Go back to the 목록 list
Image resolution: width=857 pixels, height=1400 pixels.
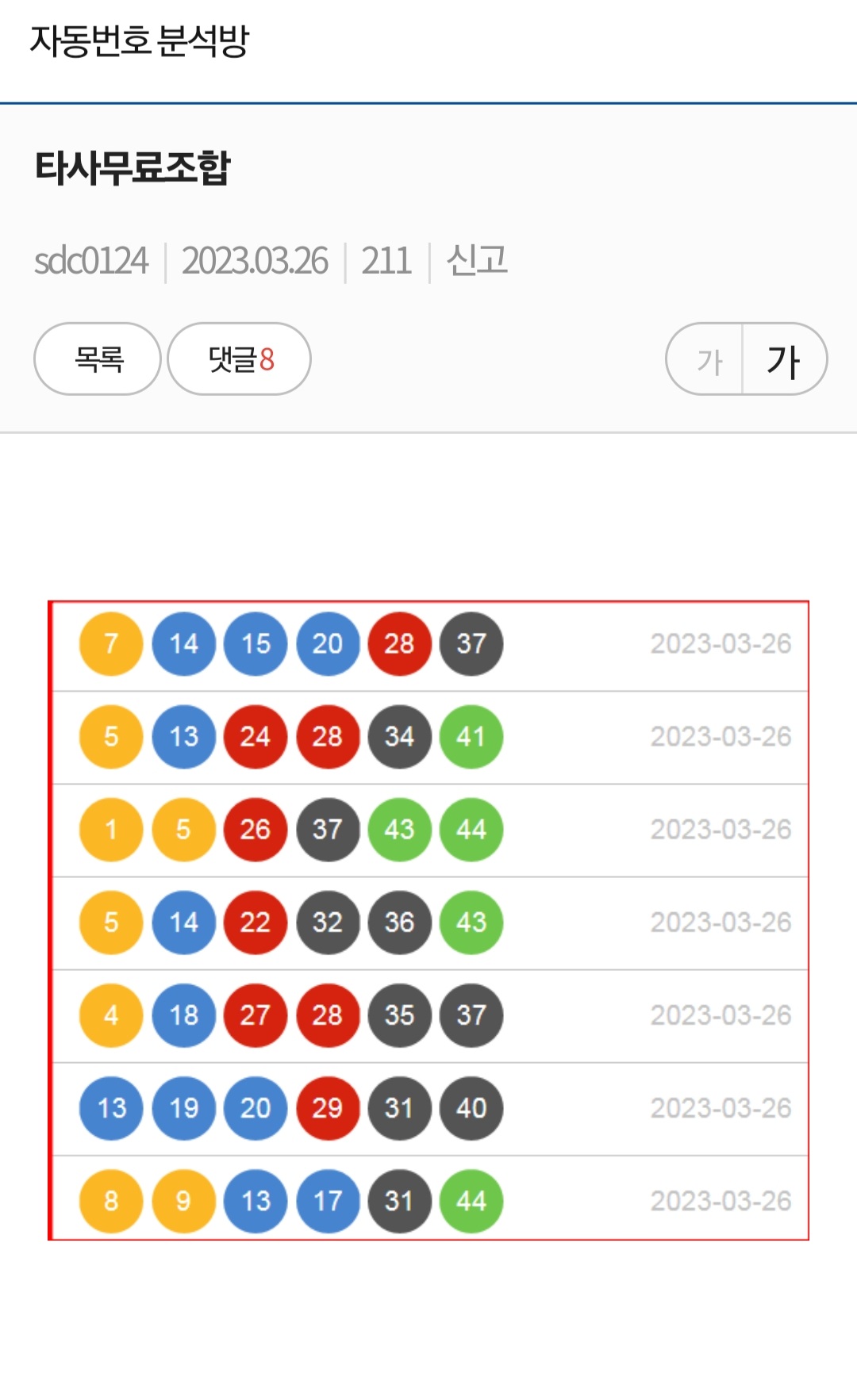(x=98, y=359)
